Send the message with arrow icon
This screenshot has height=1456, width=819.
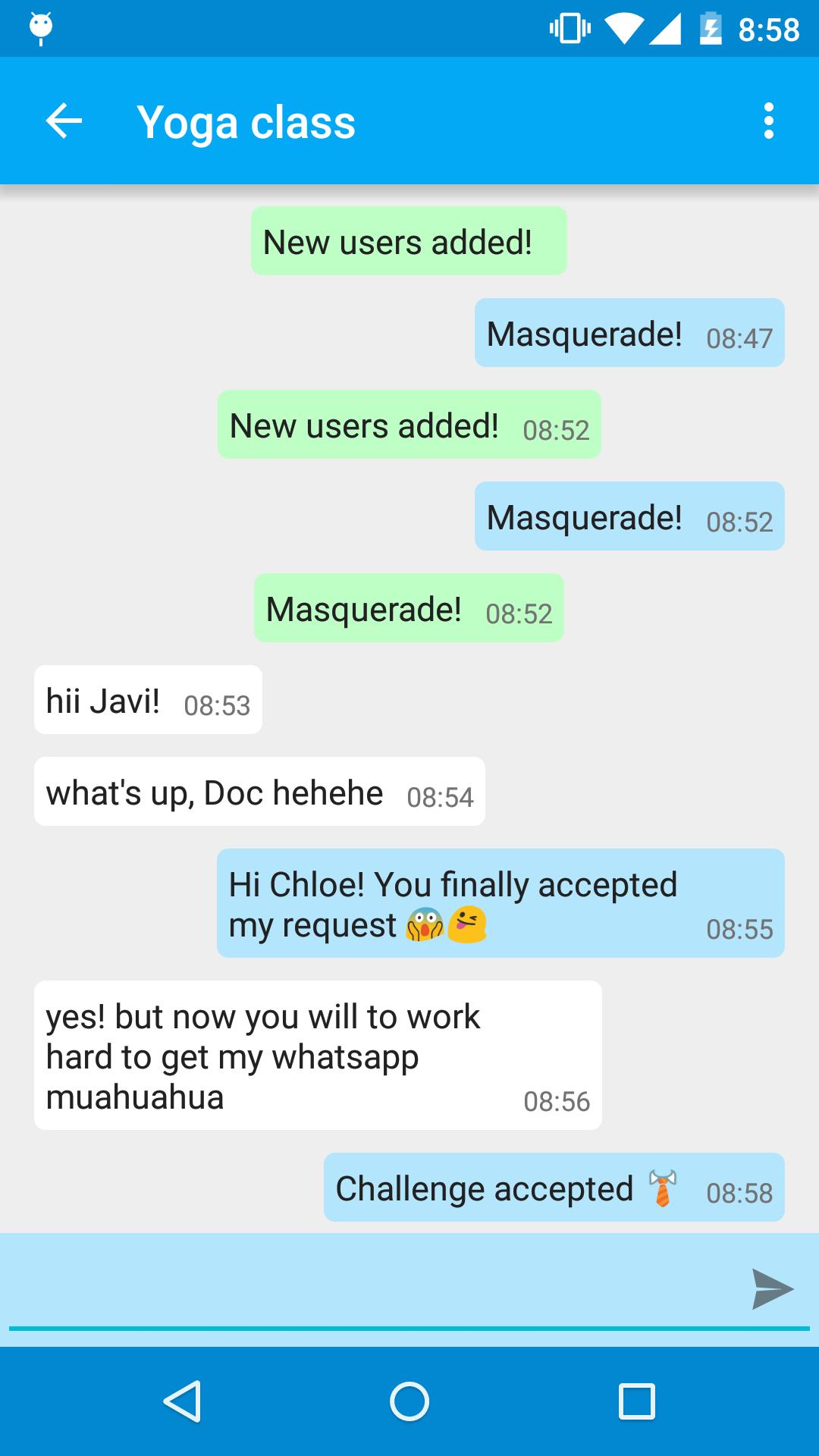click(771, 1288)
